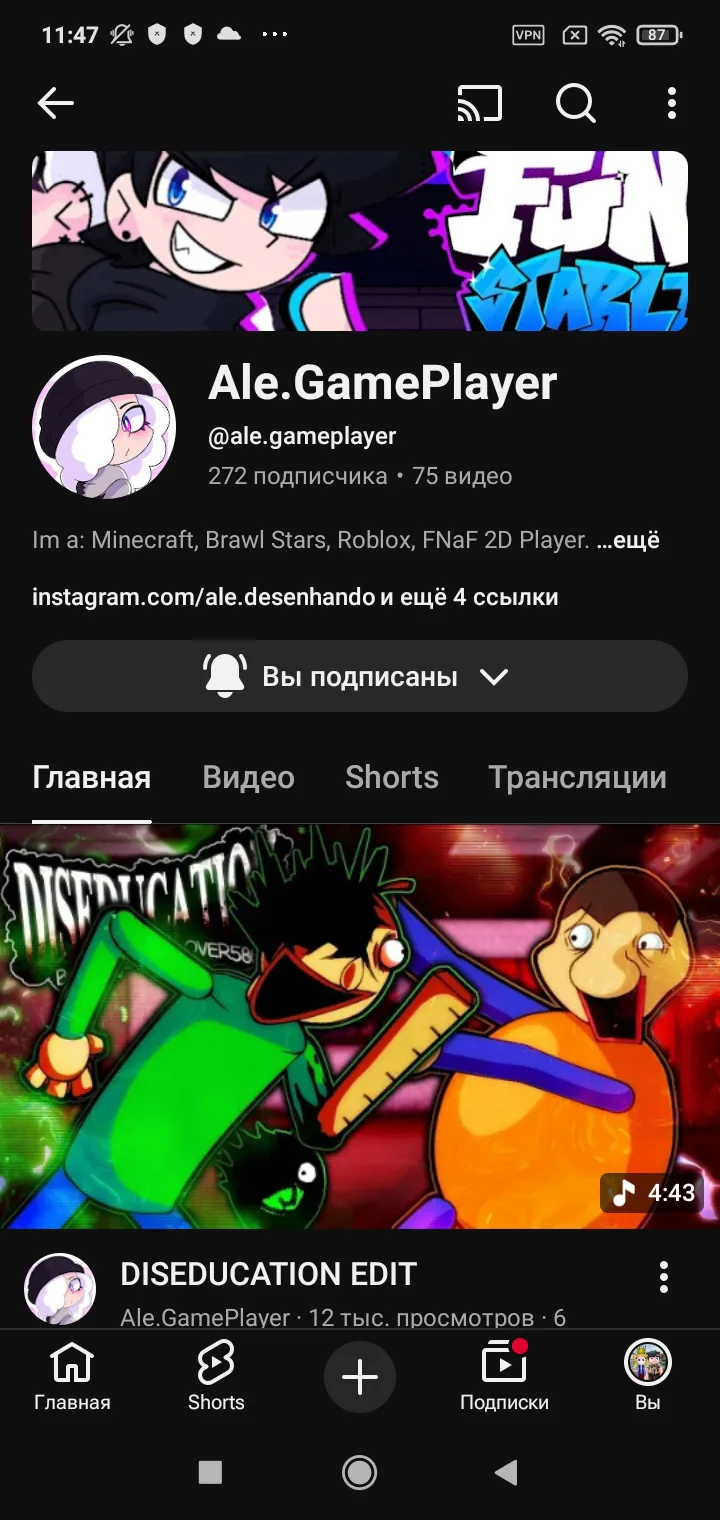The width and height of the screenshot is (720, 1520).
Task: Switch to the «Видео» tab
Action: (248, 777)
